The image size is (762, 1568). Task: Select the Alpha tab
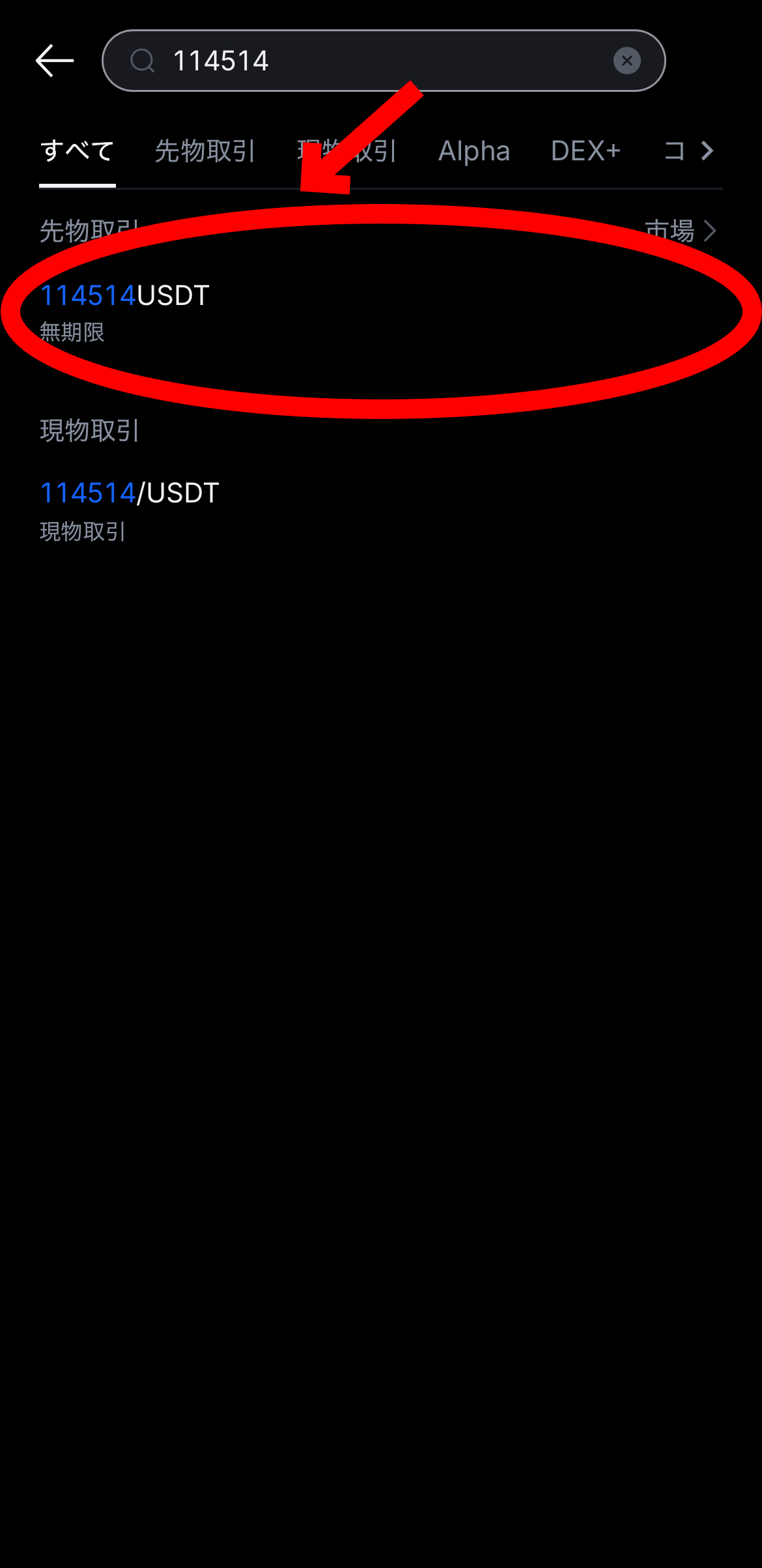pyautogui.click(x=474, y=151)
